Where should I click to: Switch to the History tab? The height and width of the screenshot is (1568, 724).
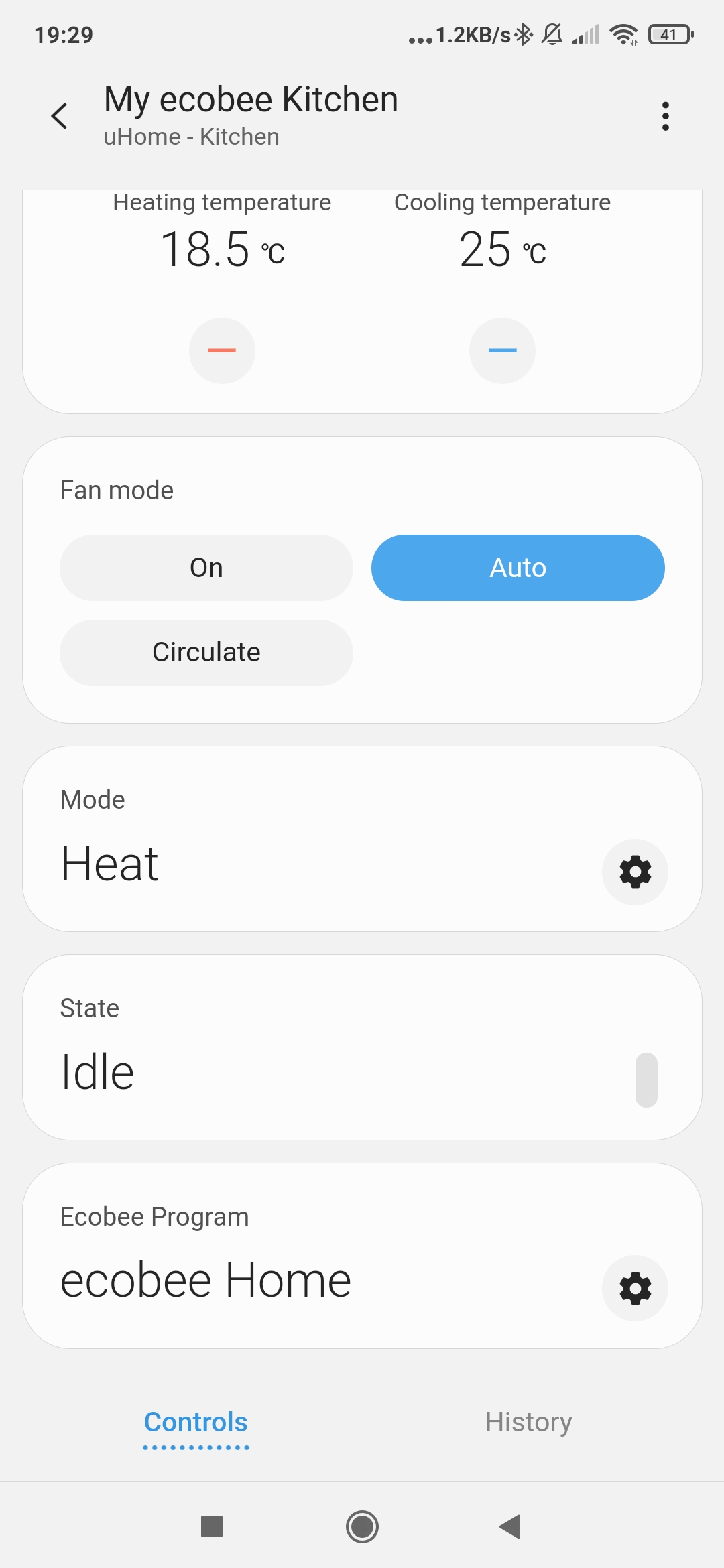528,1421
